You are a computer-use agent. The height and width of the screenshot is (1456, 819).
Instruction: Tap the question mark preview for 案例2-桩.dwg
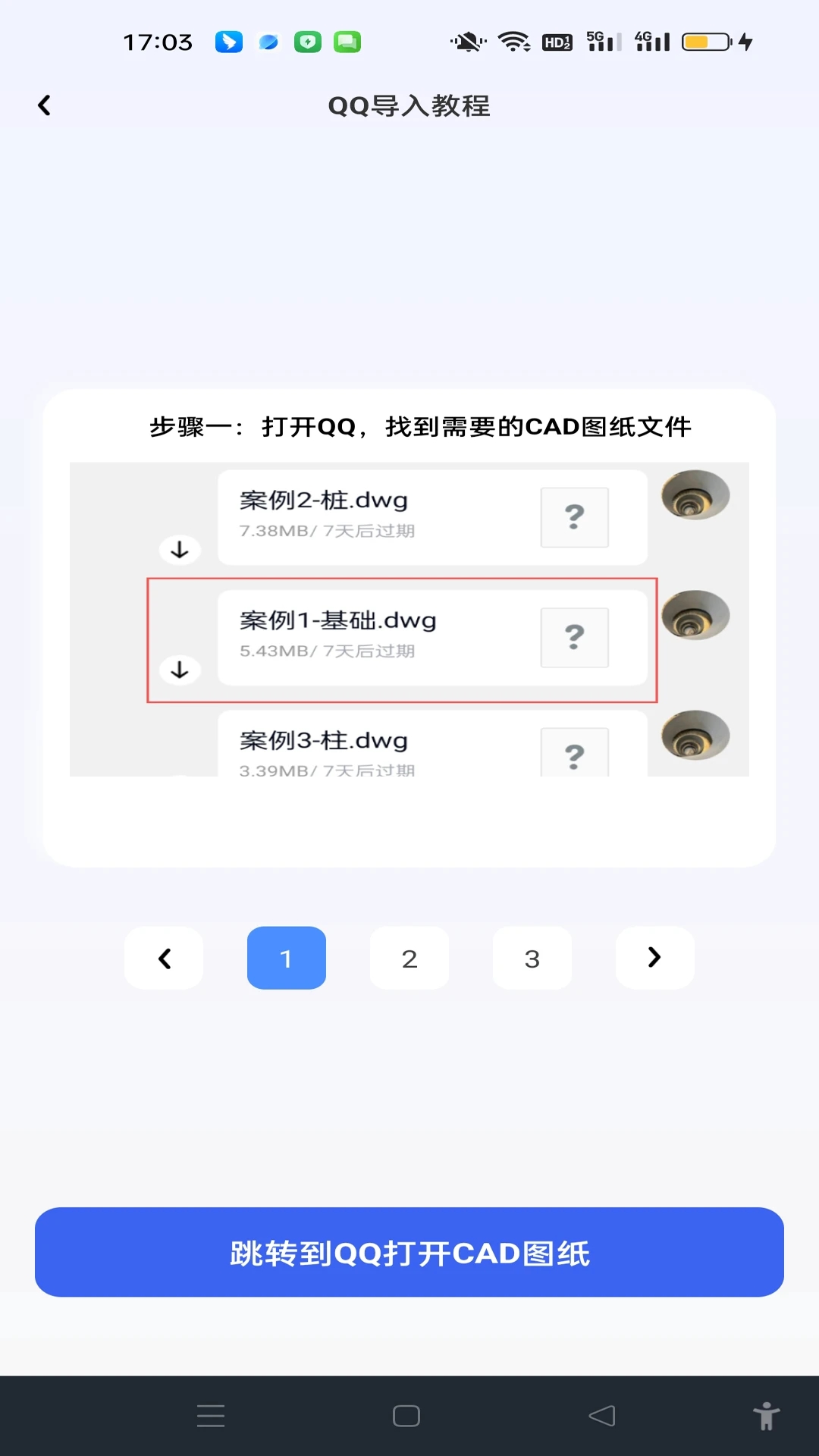[574, 517]
